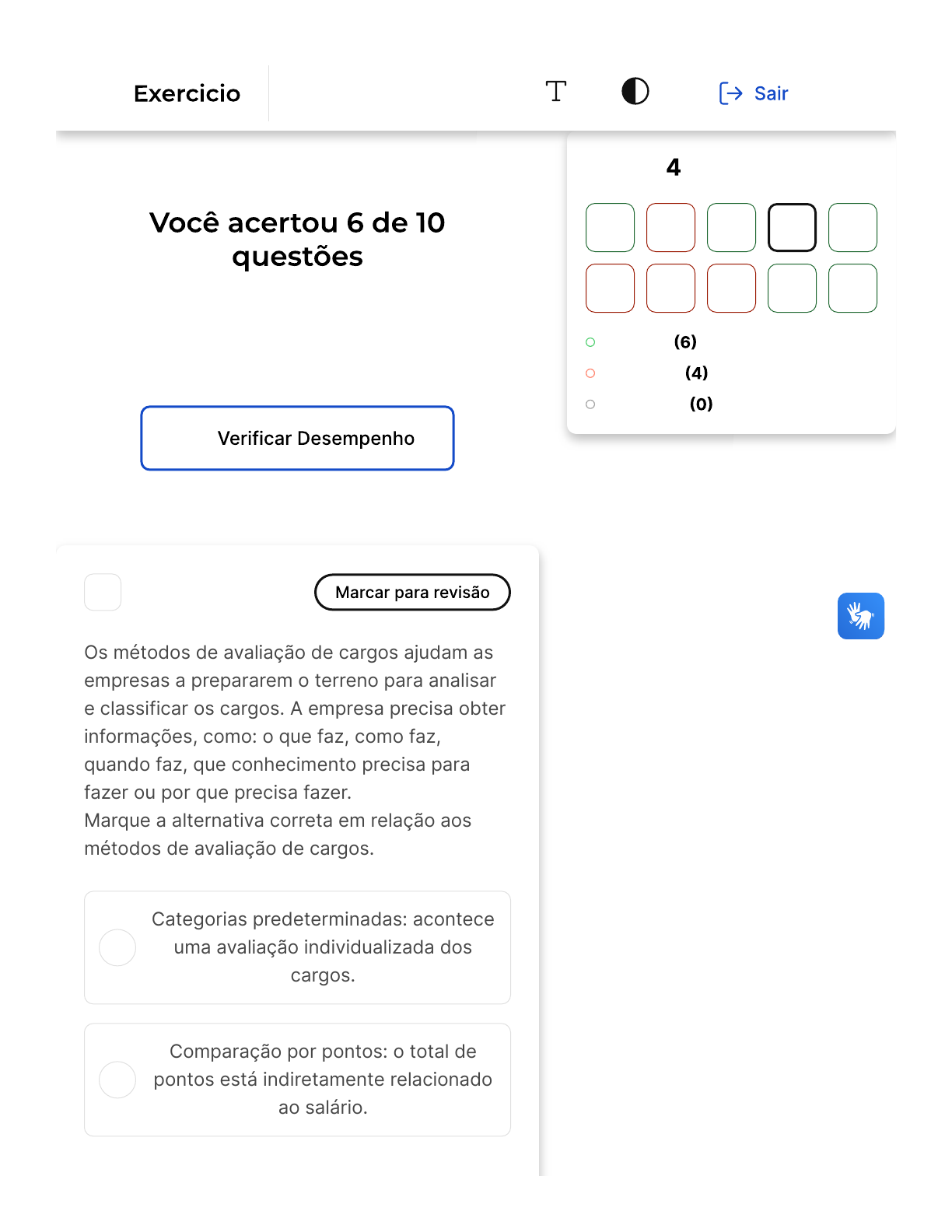Toggle the high contrast mode icon
Image resolution: width=952 pixels, height=1232 pixels.
pyautogui.click(x=635, y=92)
